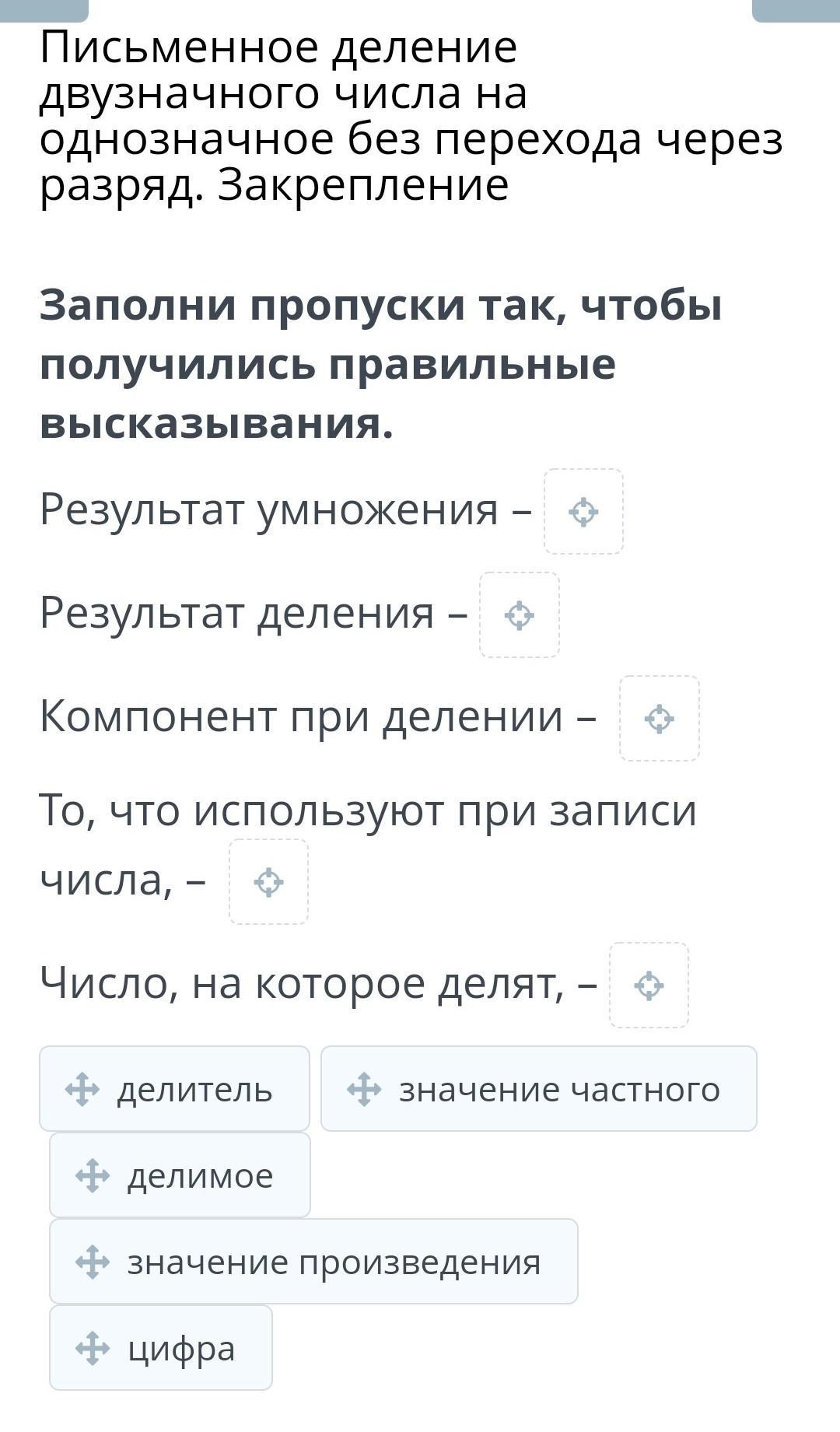The image size is (840, 1432).
Task: Tap the blank after 'Результат умножения'
Action: pyautogui.click(x=583, y=512)
